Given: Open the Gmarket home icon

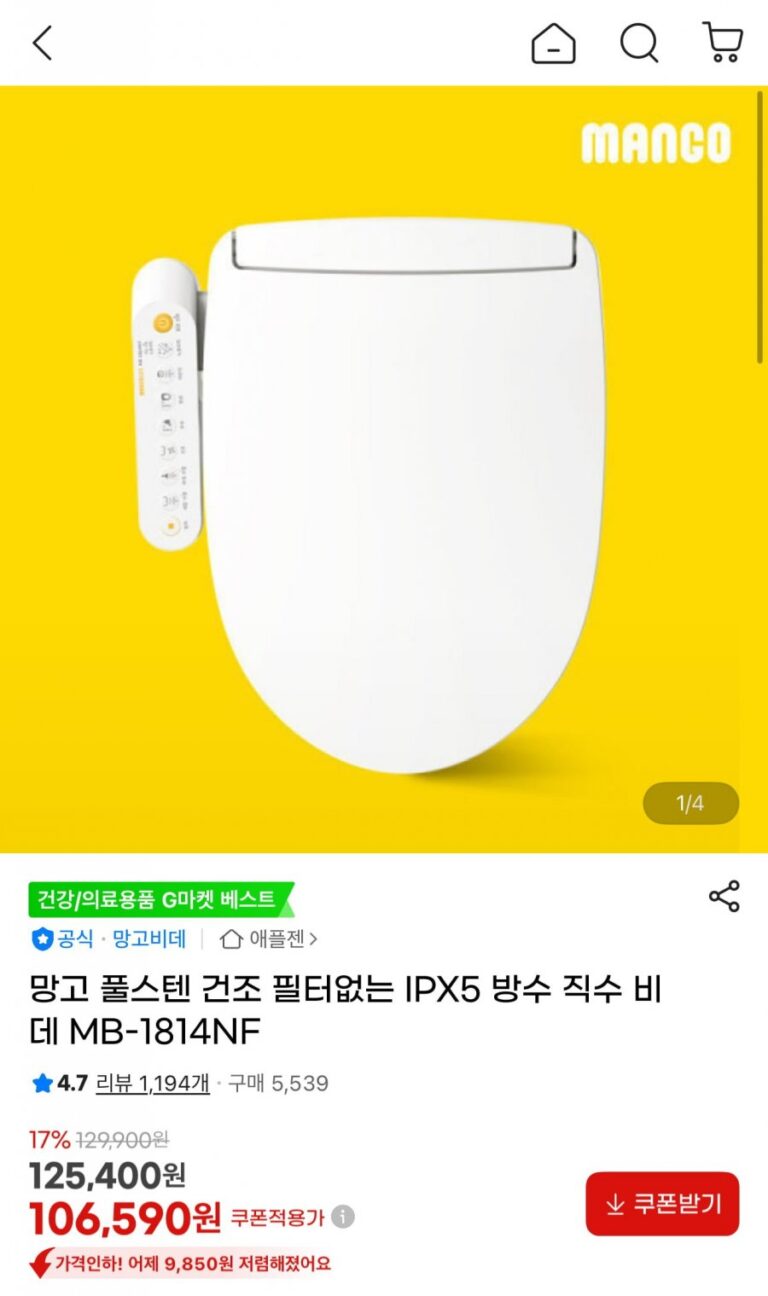Looking at the screenshot, I should (553, 43).
